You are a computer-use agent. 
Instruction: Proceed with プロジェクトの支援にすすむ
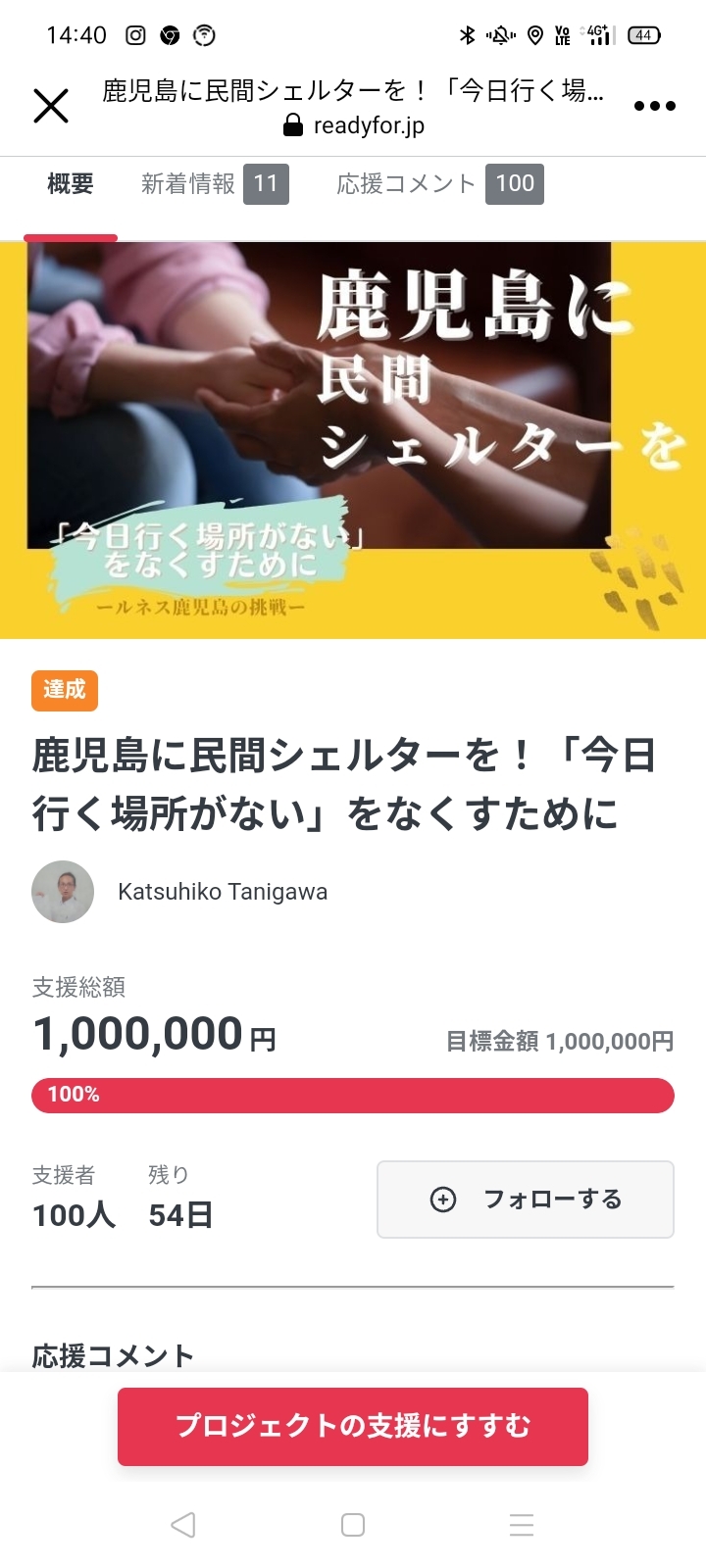click(353, 1426)
